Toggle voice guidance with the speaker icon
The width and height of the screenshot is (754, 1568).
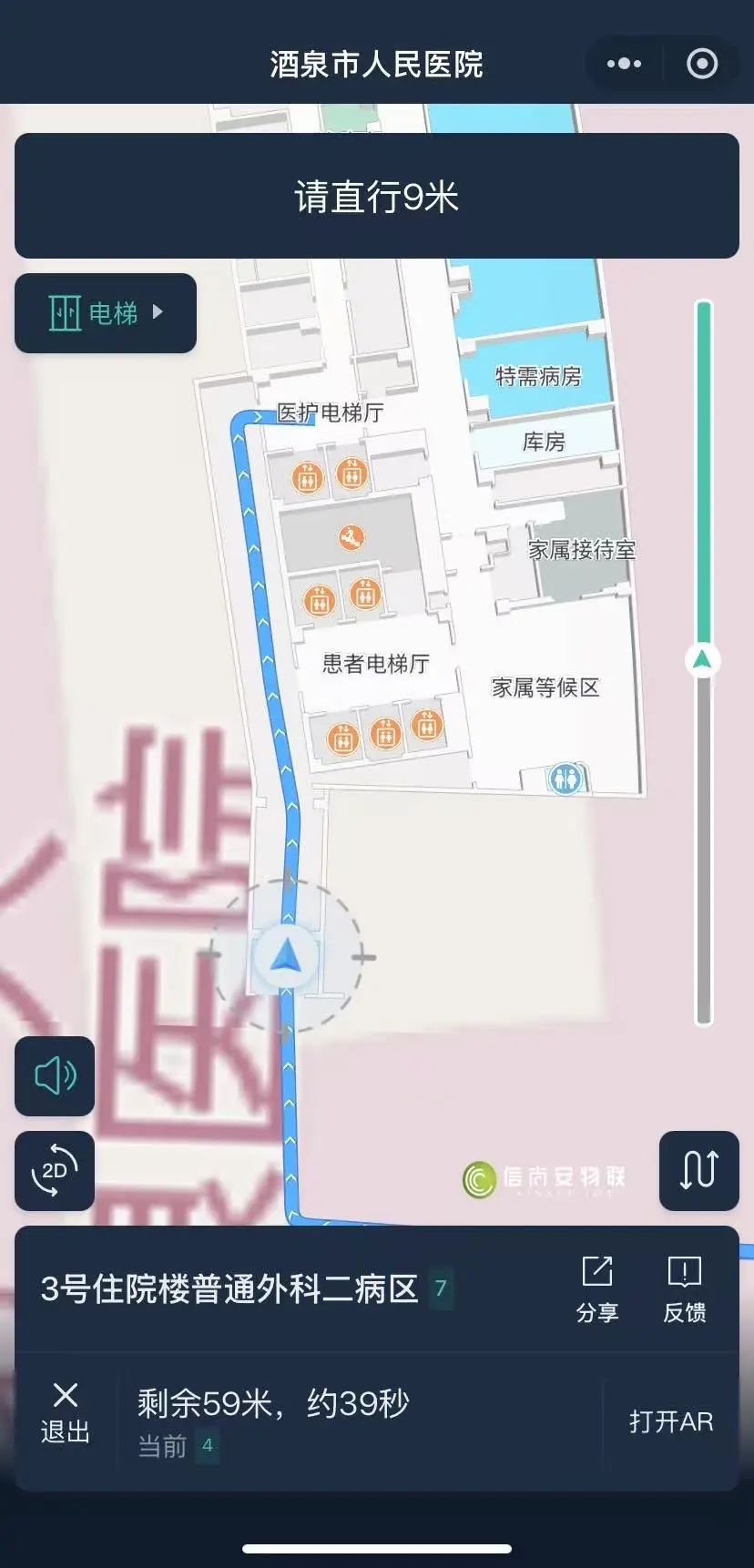click(x=55, y=1075)
